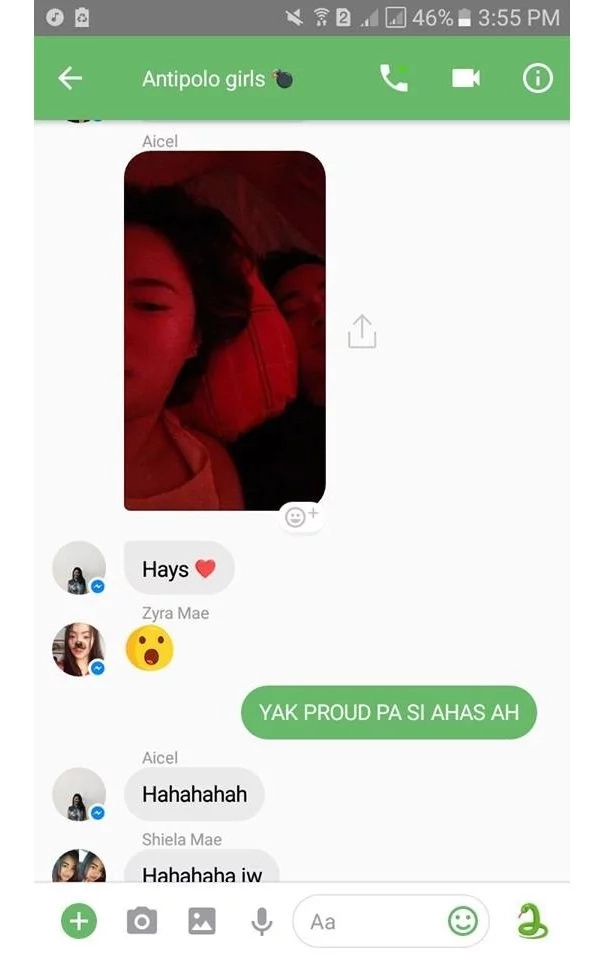
Task: Send the snake emoji
Action: coord(532,921)
